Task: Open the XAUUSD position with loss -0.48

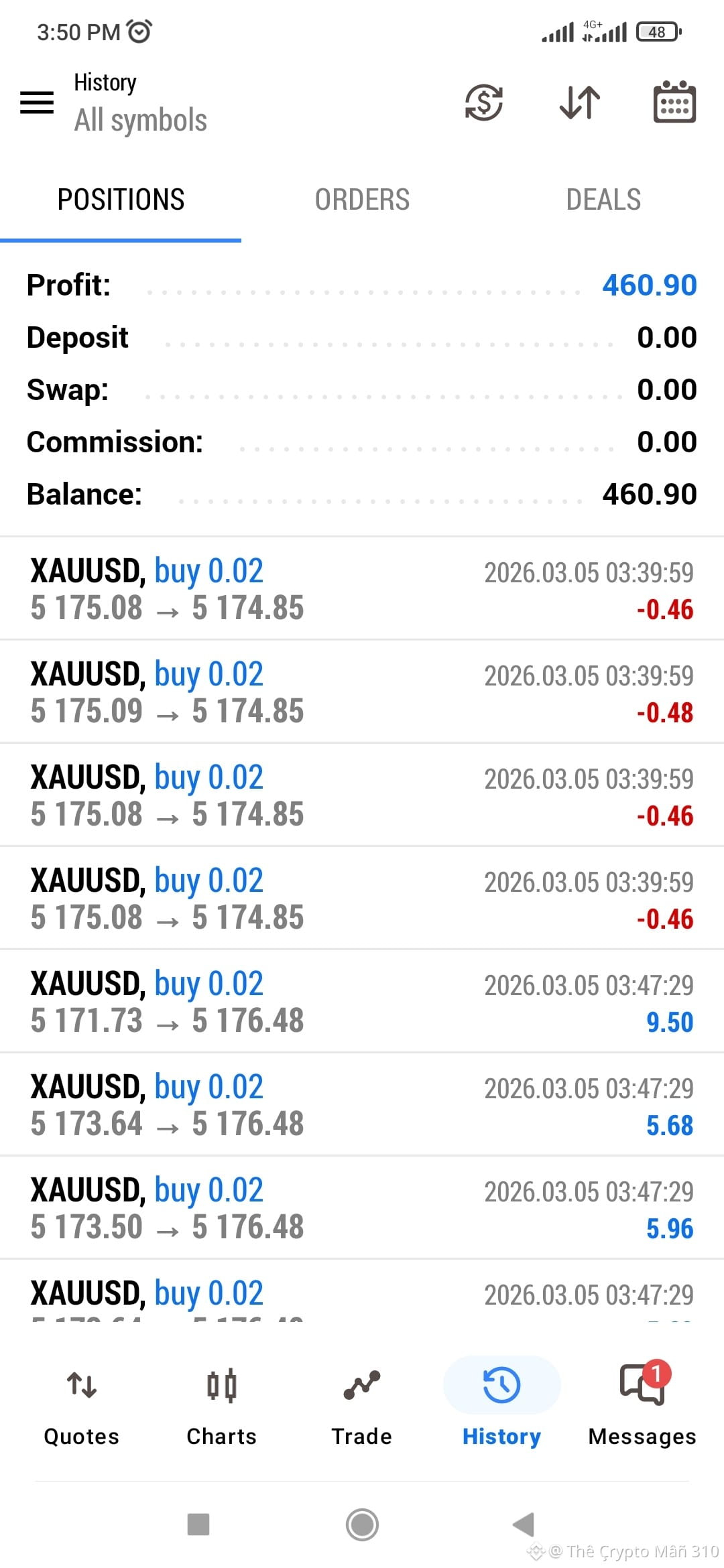Action: click(362, 692)
